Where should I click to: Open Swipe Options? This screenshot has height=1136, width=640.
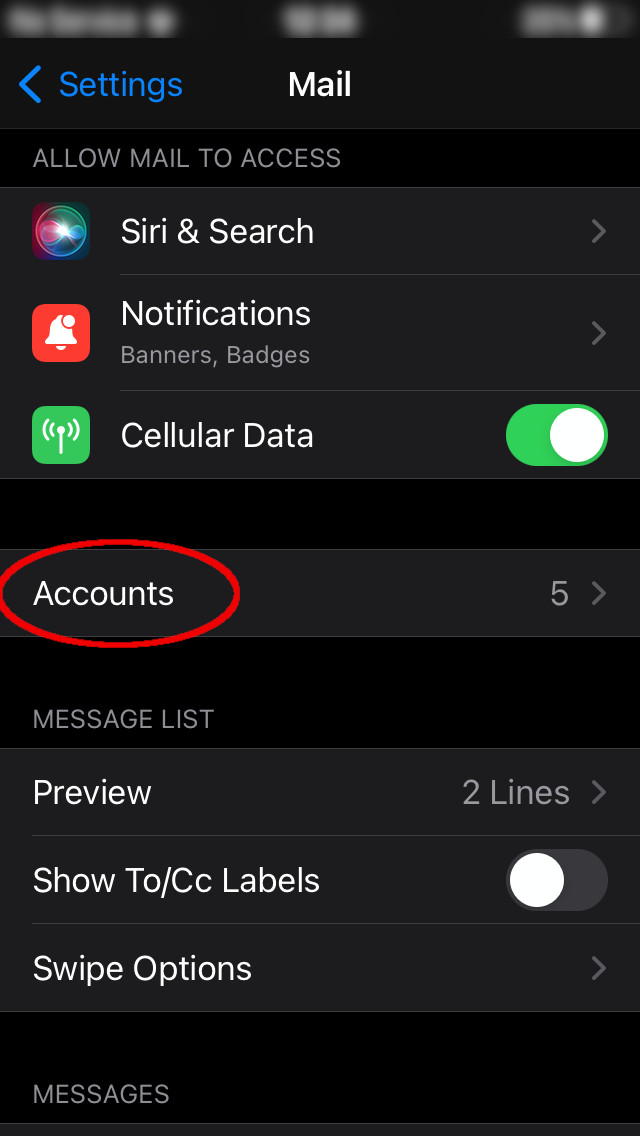click(x=320, y=968)
